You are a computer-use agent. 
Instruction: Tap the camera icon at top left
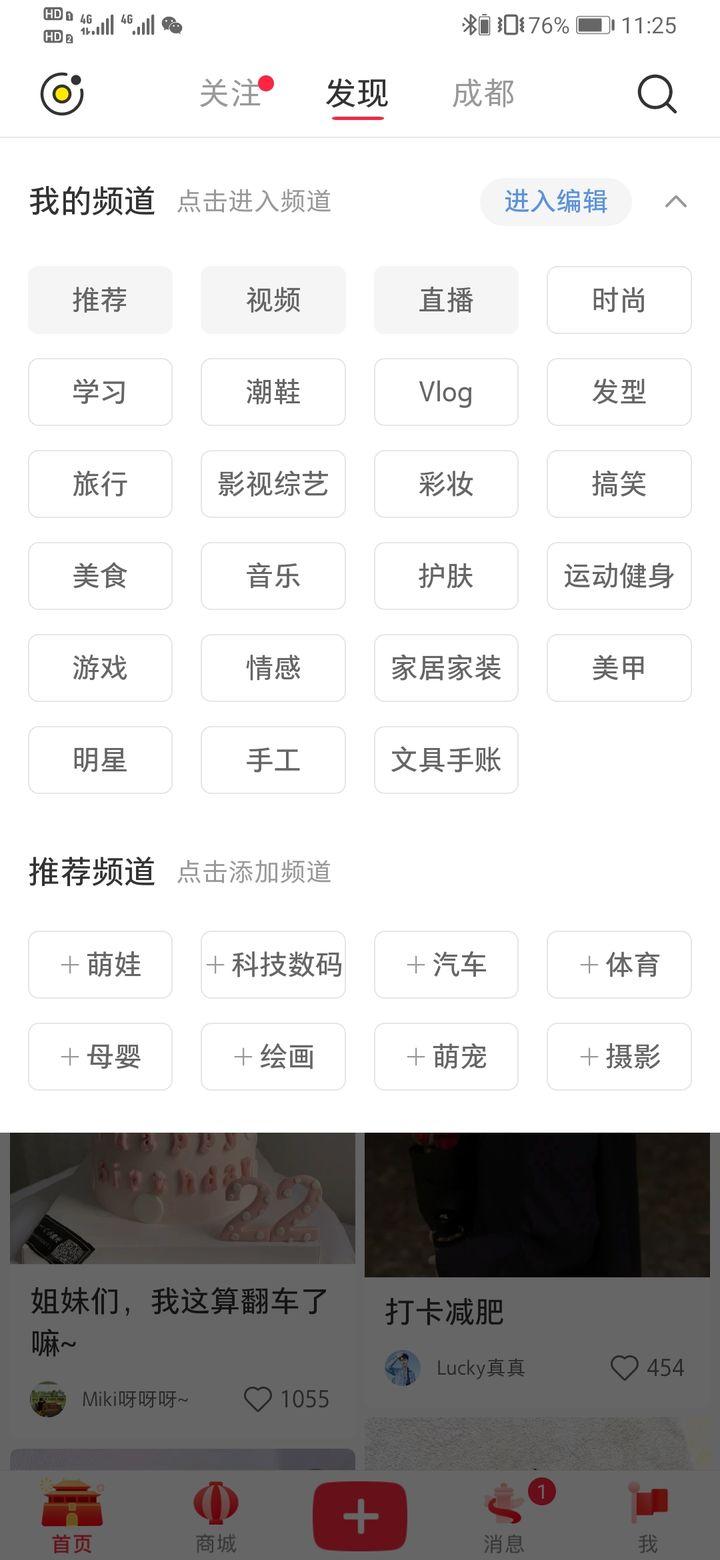pyautogui.click(x=62, y=95)
